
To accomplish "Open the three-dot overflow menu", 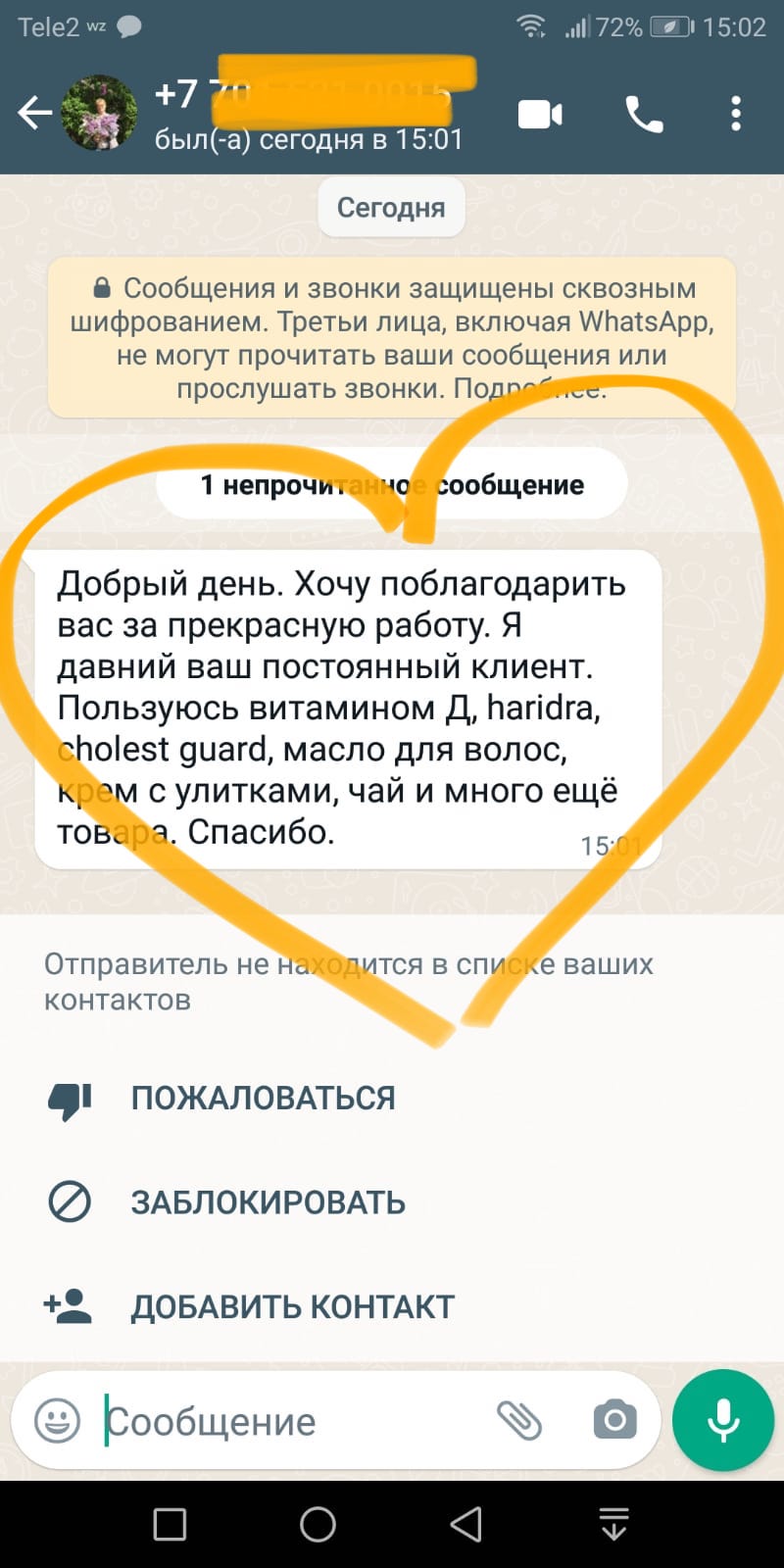I will 736,115.
